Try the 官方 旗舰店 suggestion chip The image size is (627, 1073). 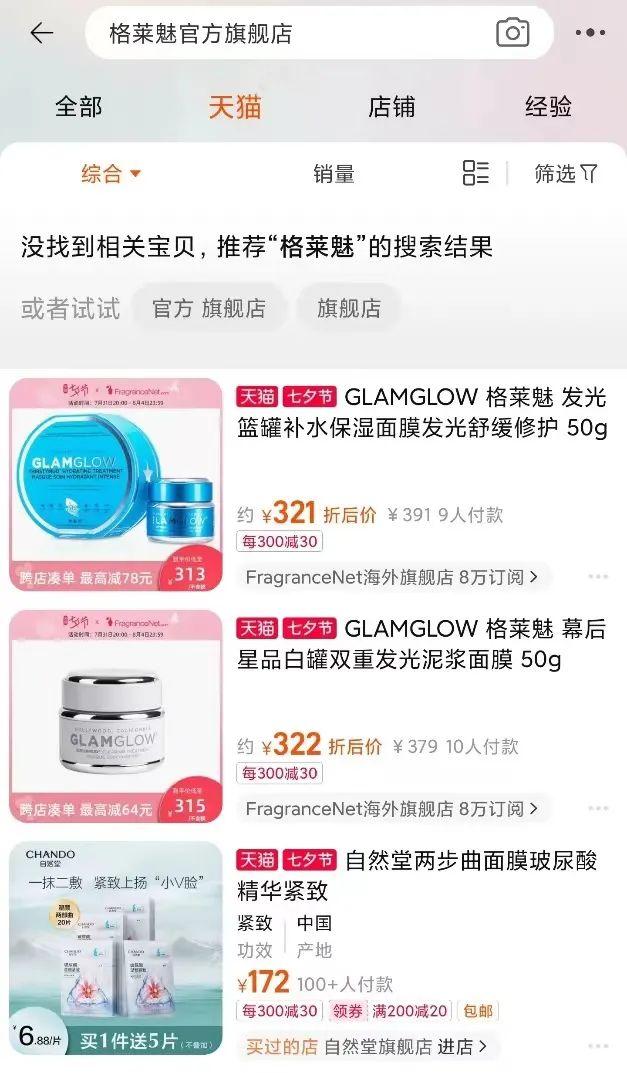209,308
